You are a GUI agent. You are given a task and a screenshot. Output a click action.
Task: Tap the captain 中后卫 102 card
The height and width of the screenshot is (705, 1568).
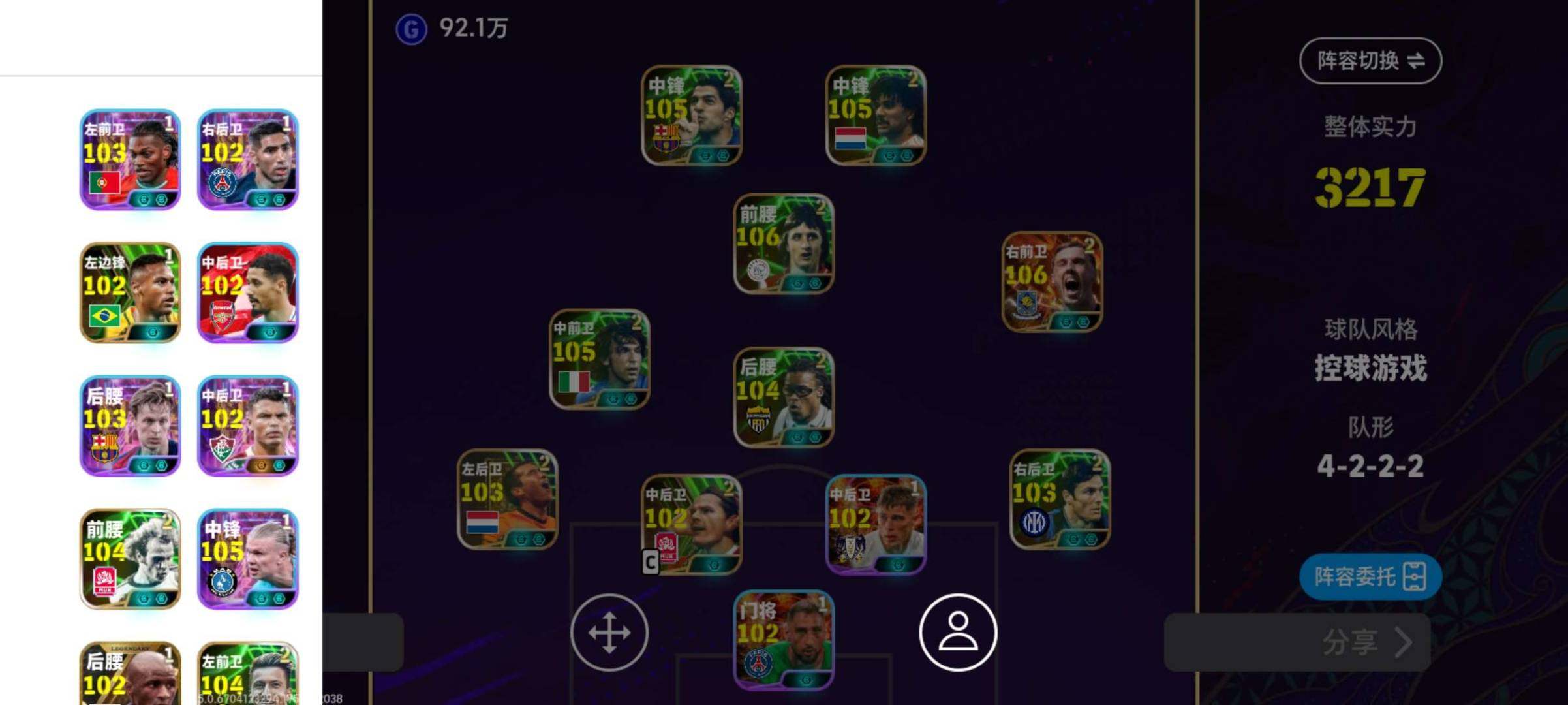point(691,524)
